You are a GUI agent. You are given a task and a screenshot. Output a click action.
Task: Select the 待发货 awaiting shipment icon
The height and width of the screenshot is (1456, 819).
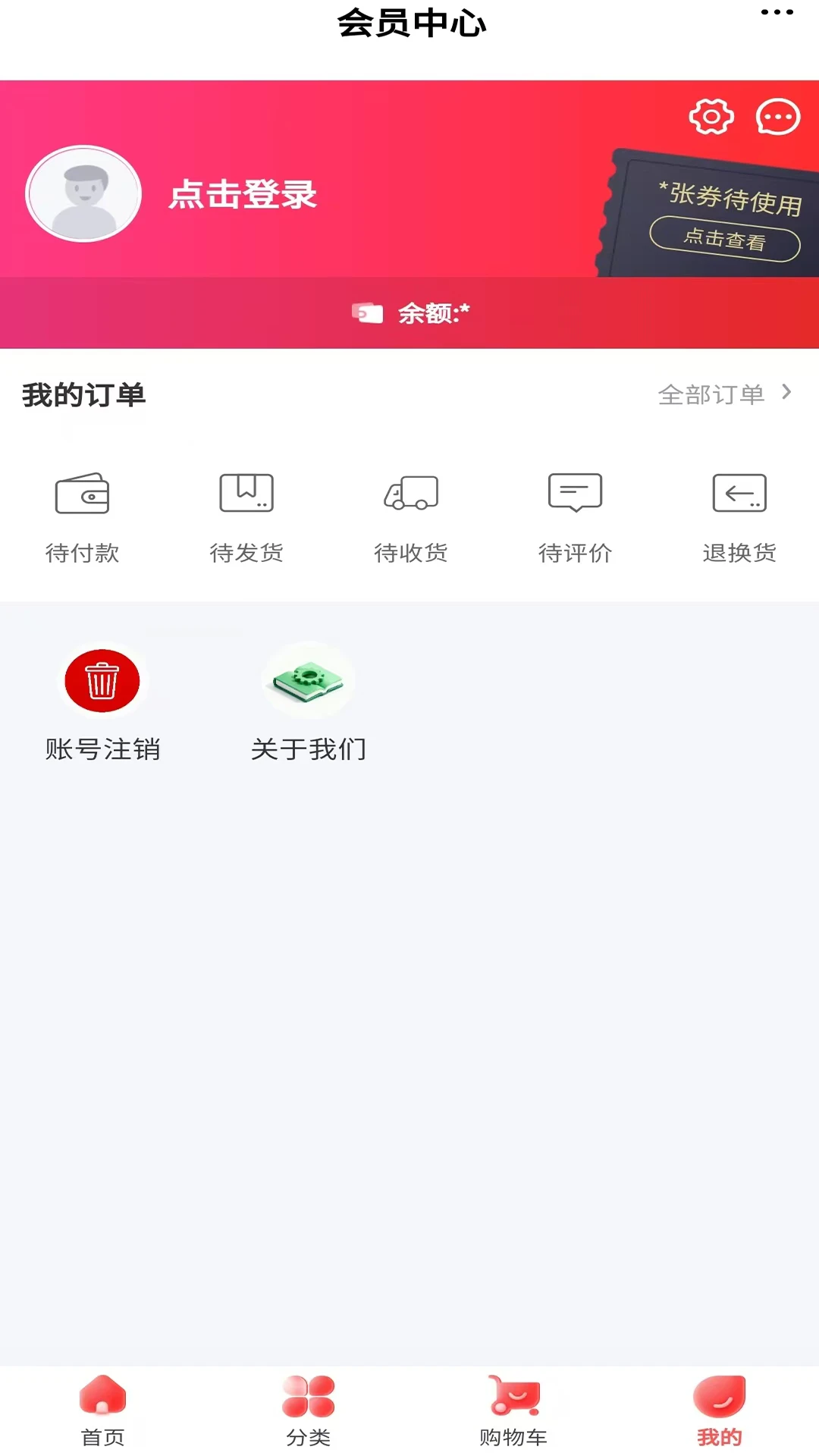[x=246, y=492]
